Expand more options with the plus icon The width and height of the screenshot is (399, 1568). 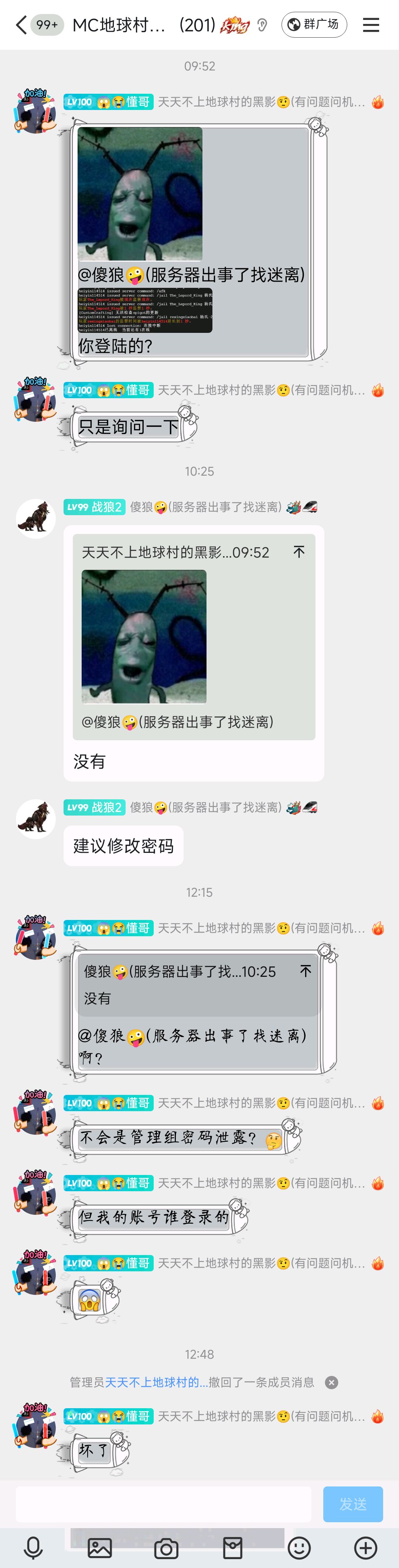click(365, 1547)
